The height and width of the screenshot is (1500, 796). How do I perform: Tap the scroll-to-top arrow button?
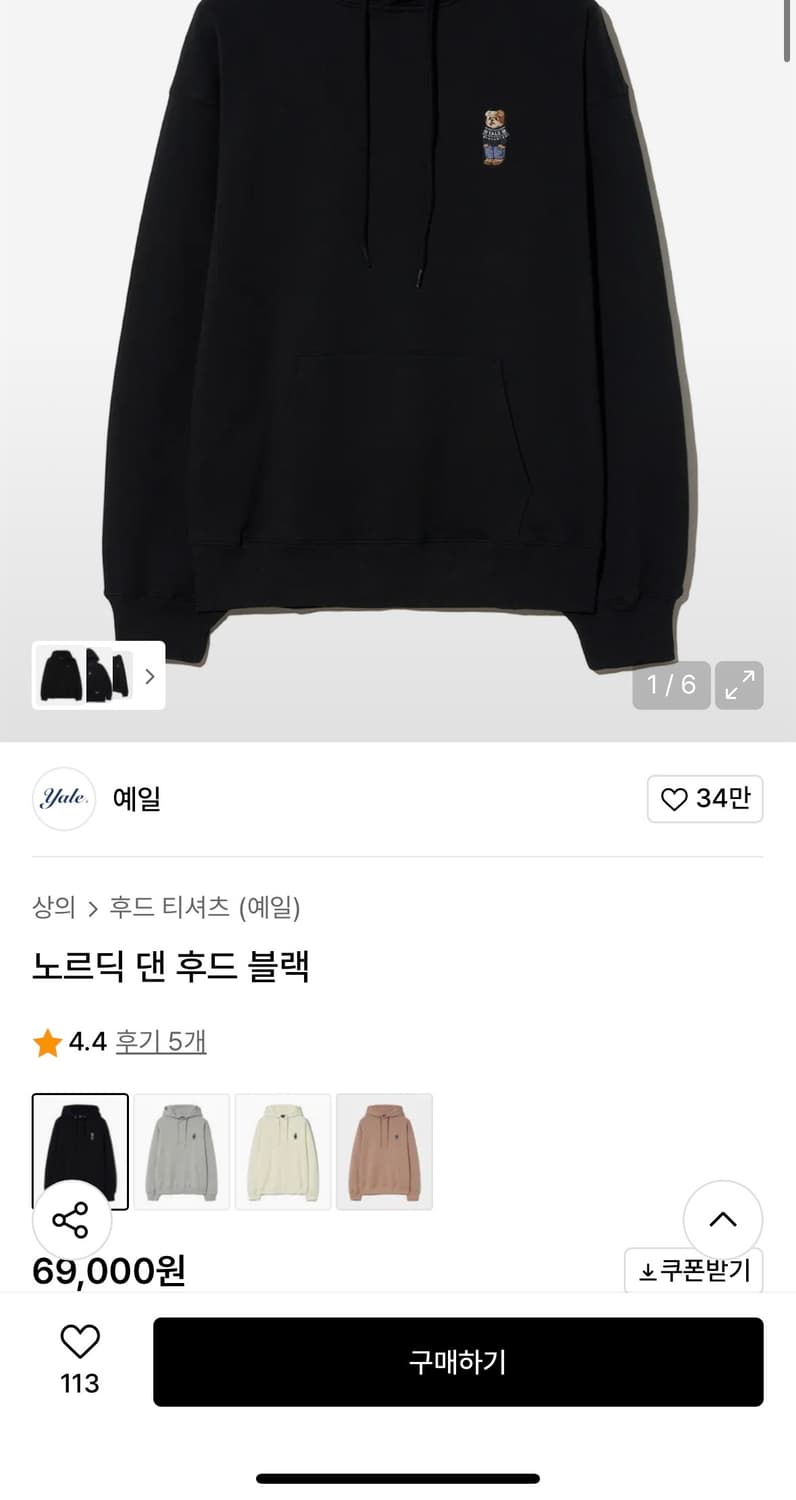[722, 1220]
